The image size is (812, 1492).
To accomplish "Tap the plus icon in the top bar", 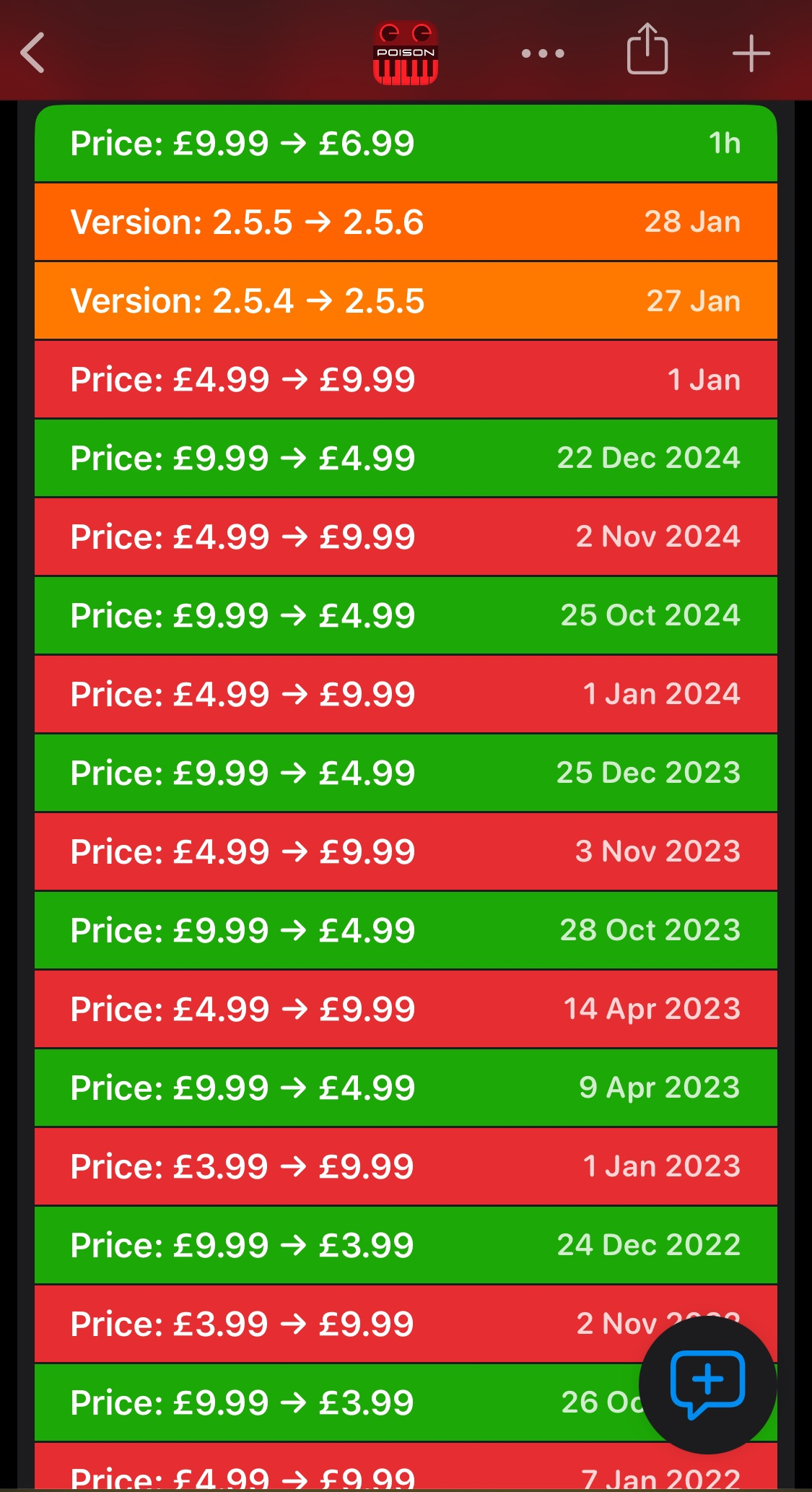I will point(751,53).
